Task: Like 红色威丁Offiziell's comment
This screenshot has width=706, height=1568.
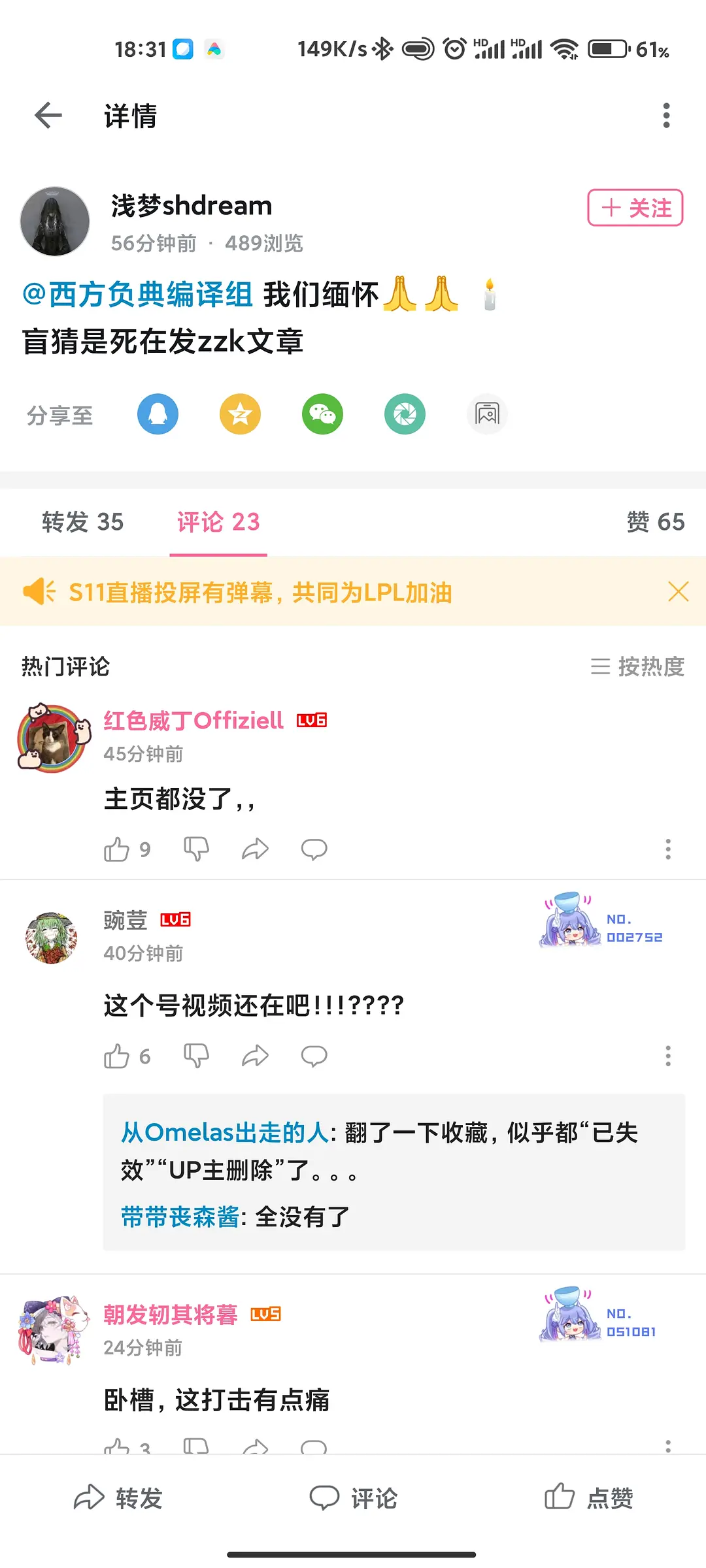Action: pos(117,849)
